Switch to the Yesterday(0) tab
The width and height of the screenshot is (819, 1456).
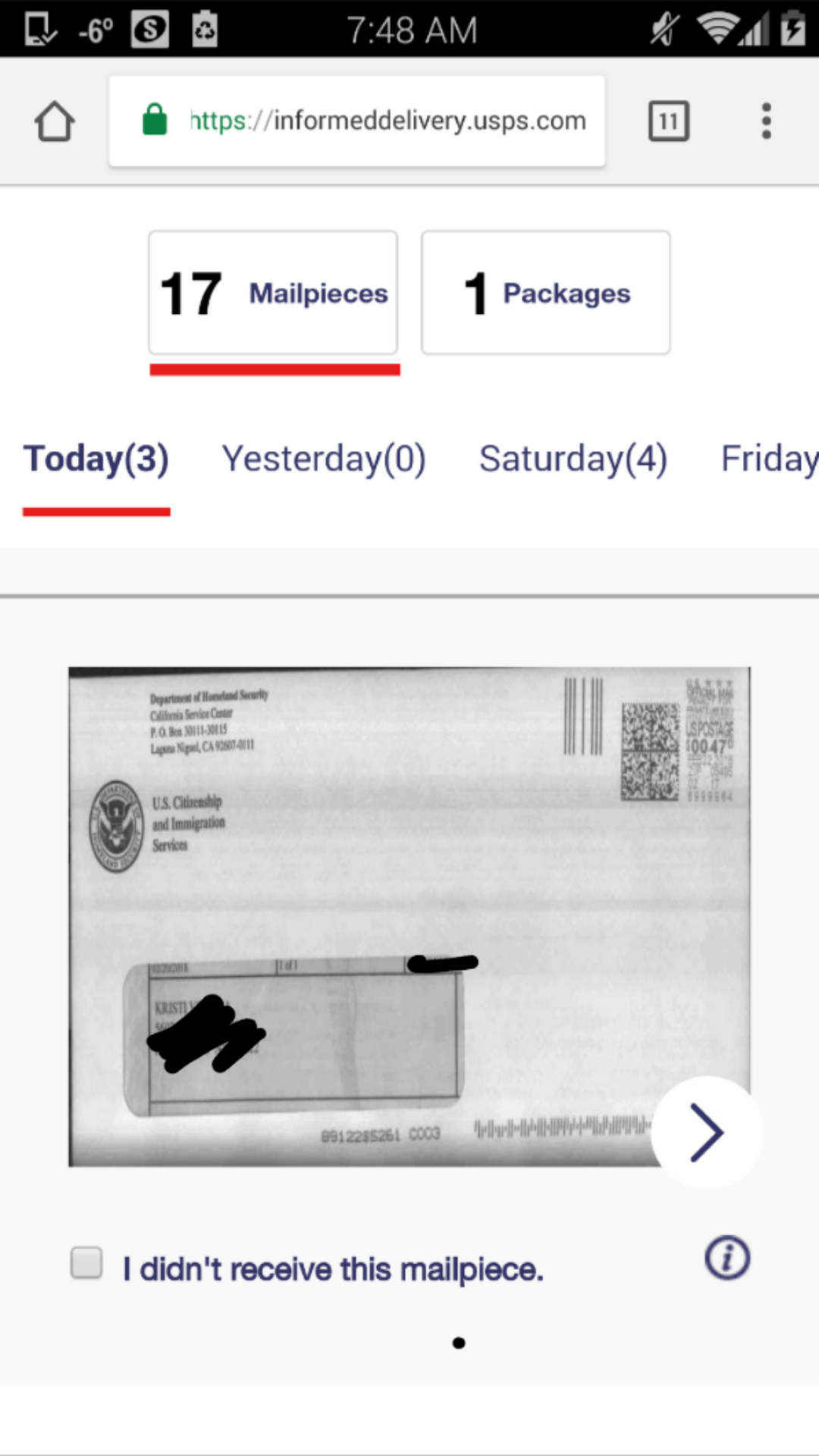[x=324, y=459]
